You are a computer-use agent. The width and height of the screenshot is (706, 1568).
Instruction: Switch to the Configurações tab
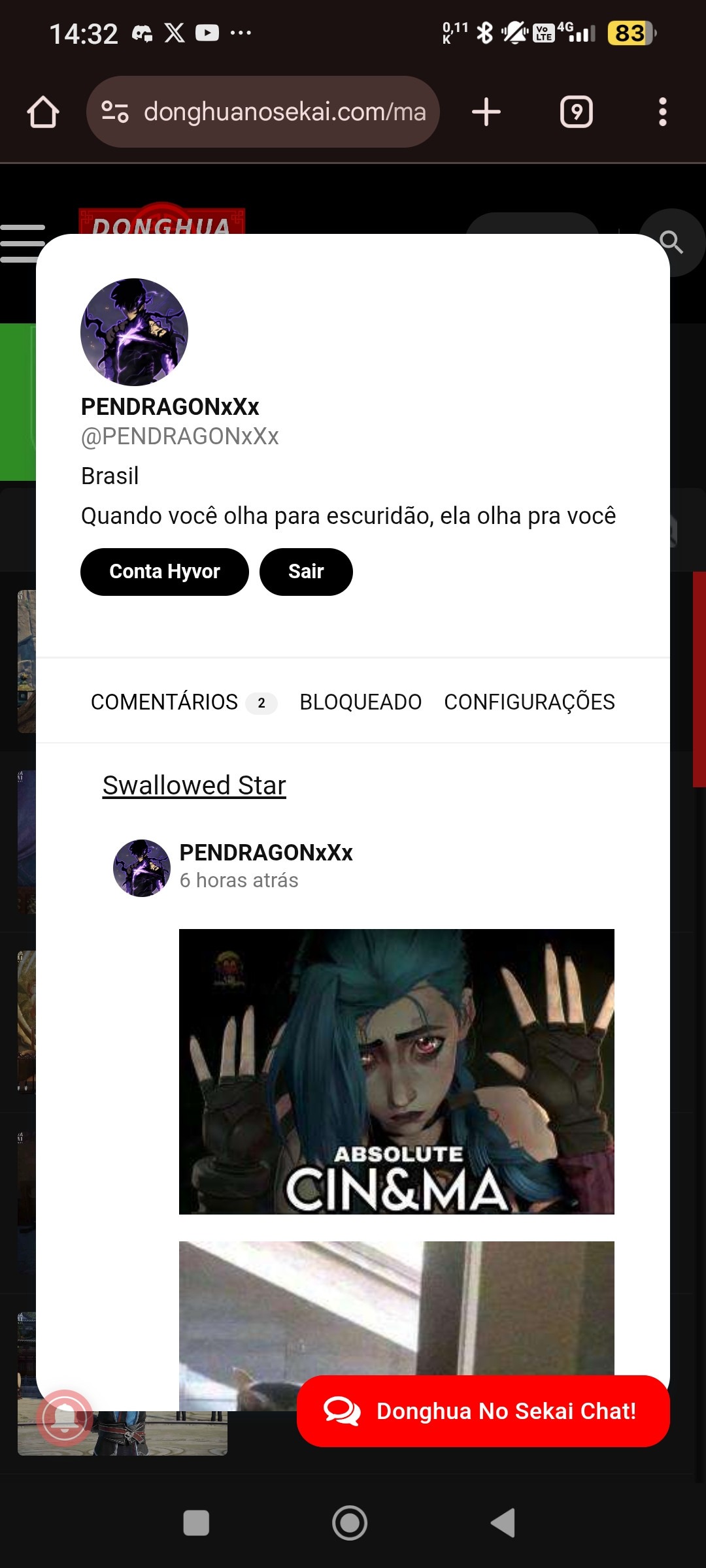click(x=529, y=702)
